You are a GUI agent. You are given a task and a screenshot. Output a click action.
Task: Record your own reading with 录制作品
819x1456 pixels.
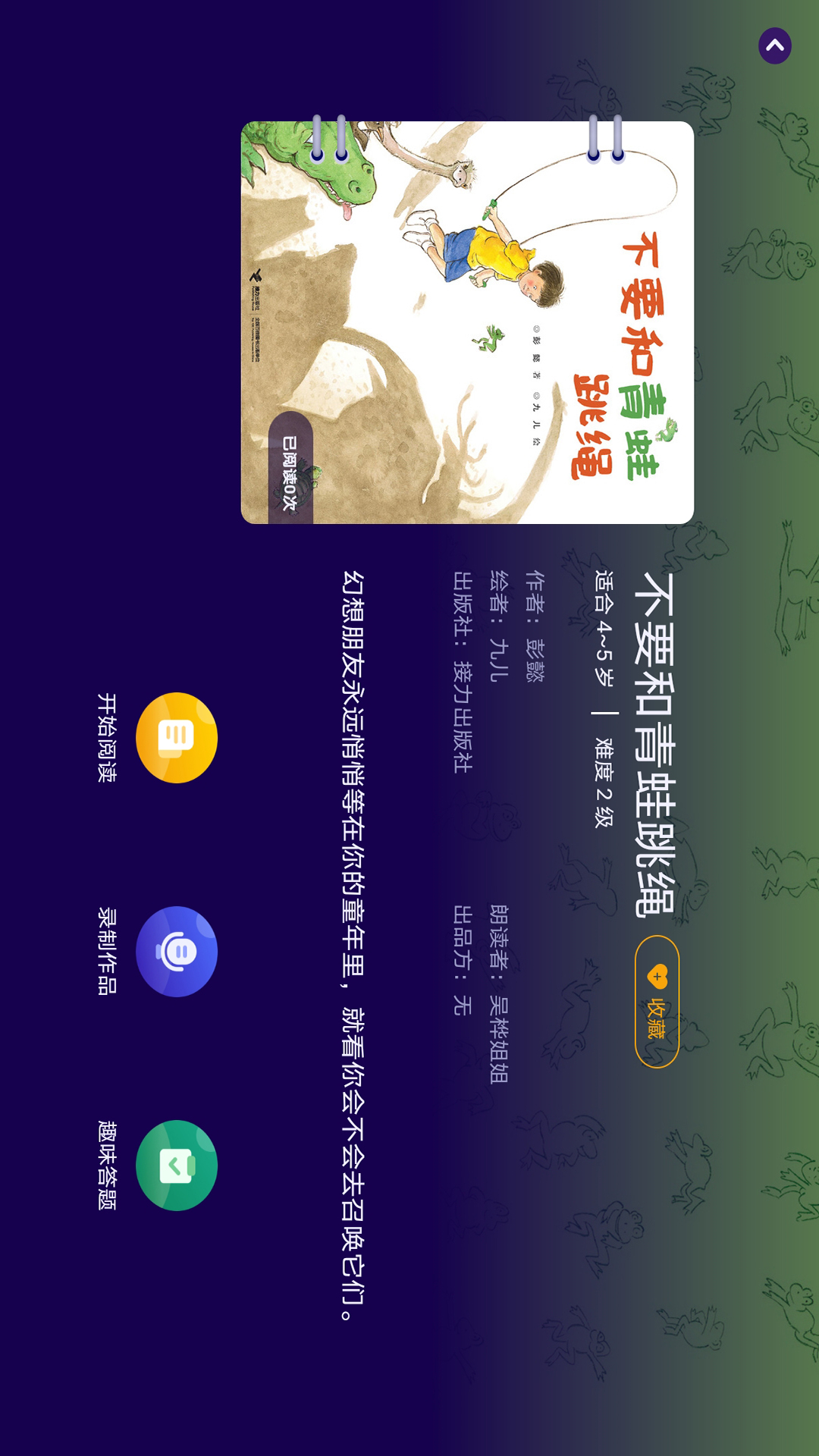(176, 951)
